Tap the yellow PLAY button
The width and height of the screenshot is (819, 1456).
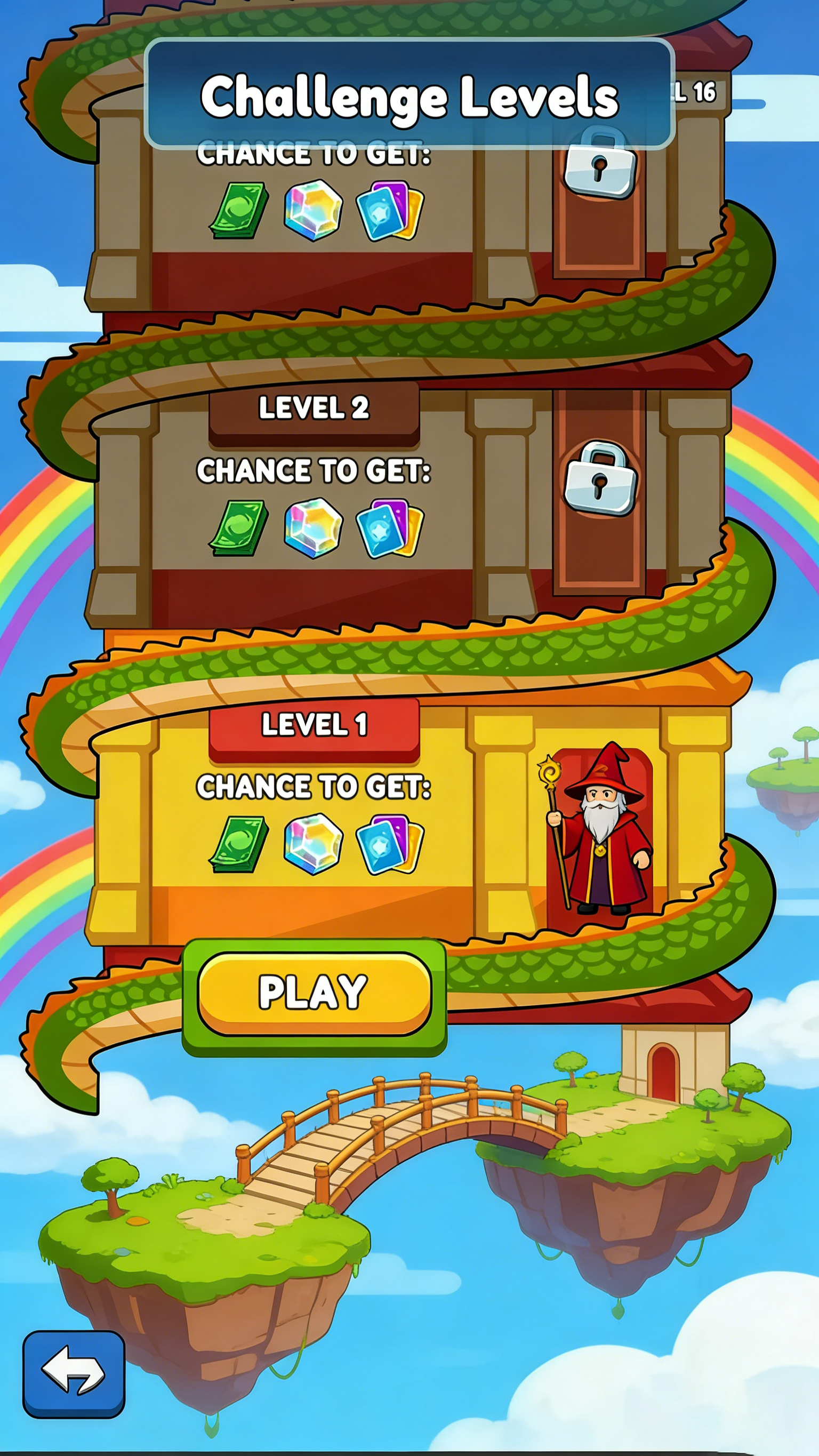(314, 993)
